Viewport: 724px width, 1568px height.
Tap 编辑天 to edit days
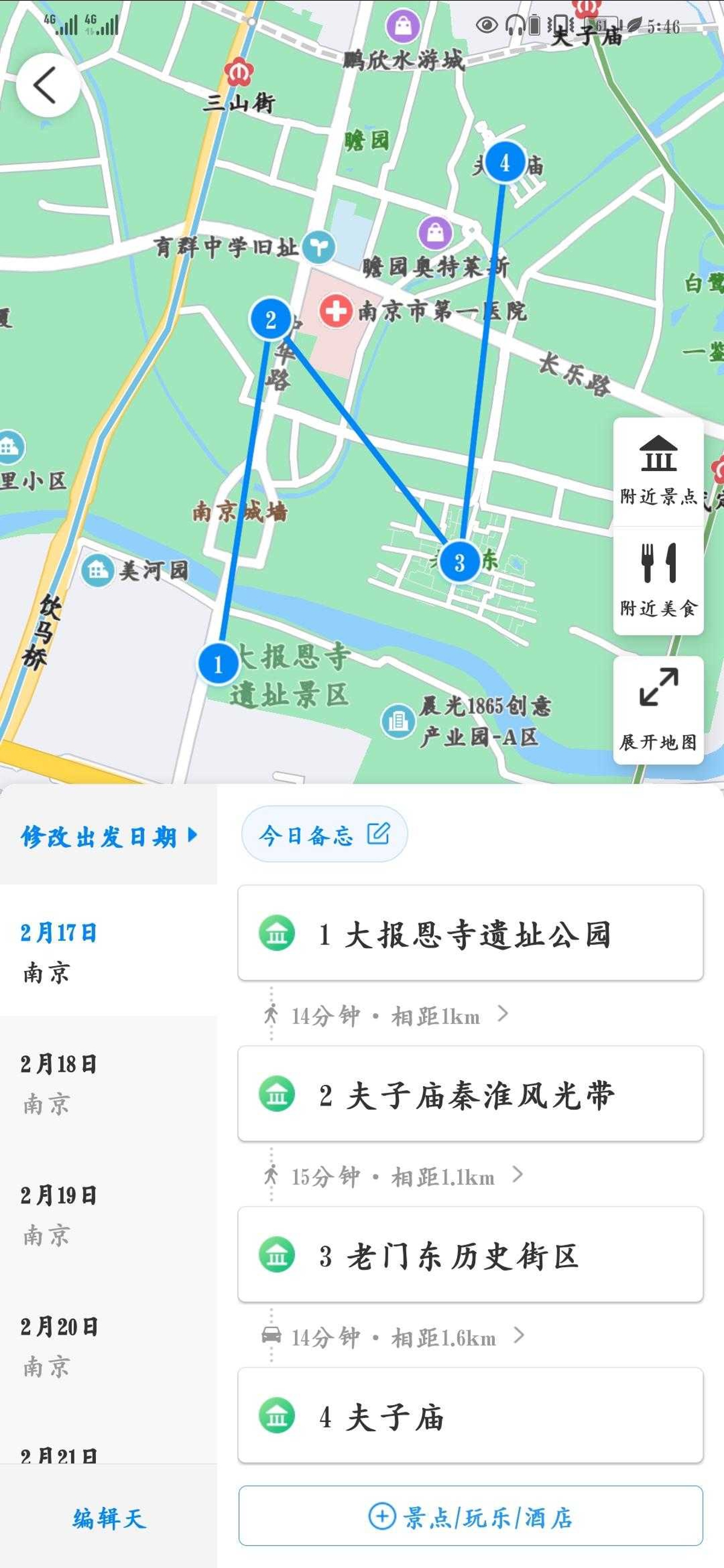109,1518
